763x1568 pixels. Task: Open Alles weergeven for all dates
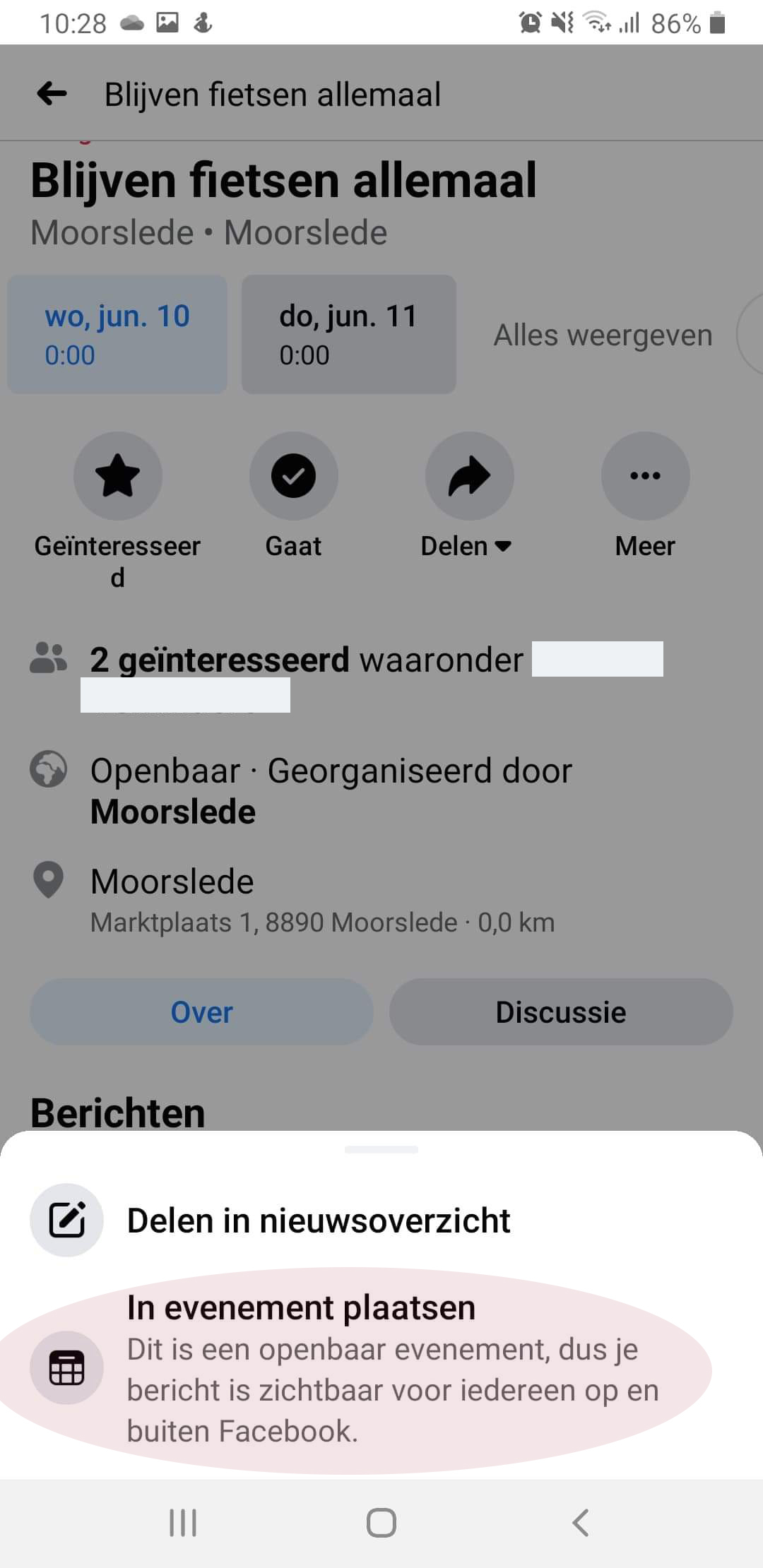[x=603, y=335]
